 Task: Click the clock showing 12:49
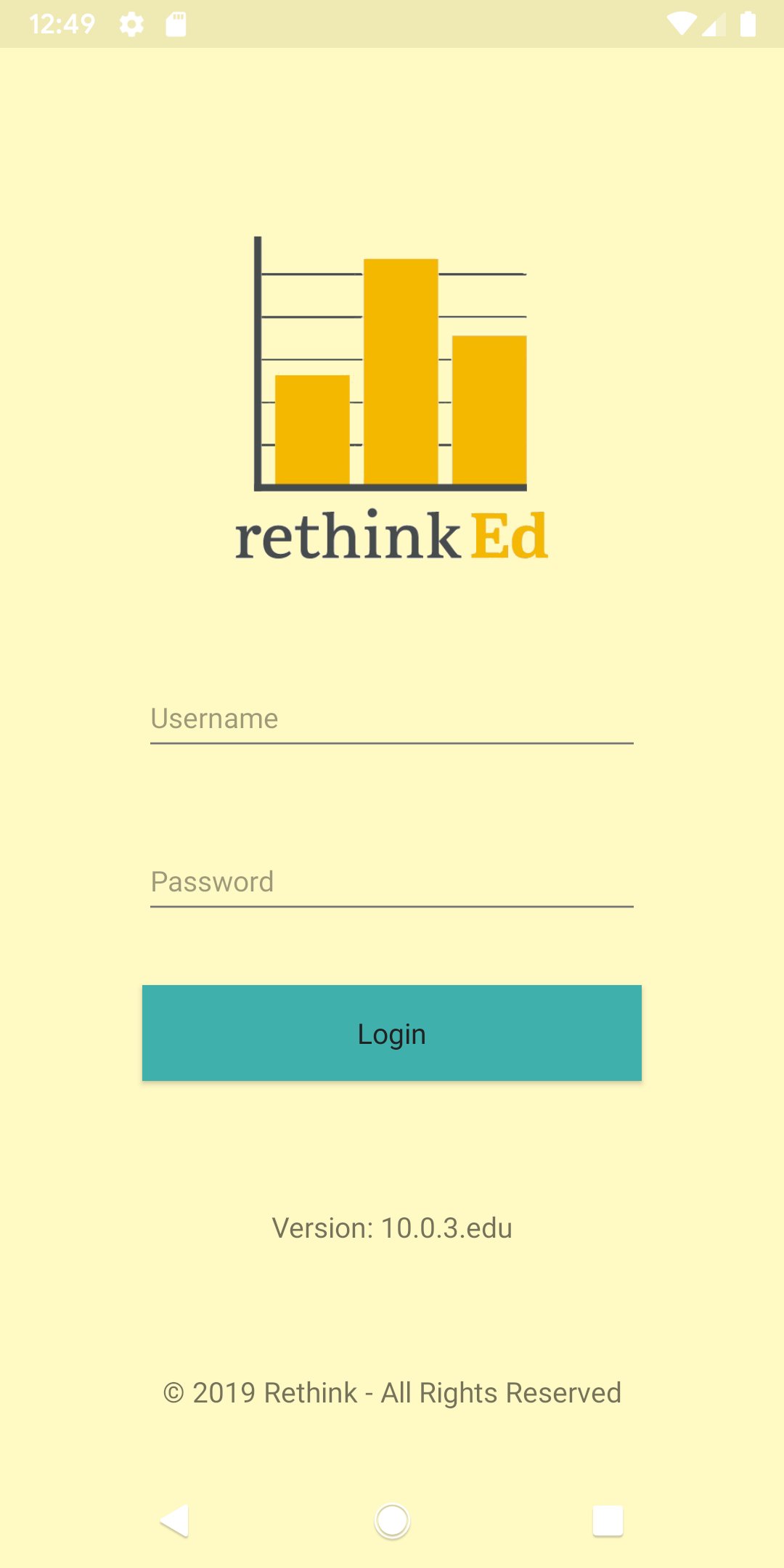62,23
